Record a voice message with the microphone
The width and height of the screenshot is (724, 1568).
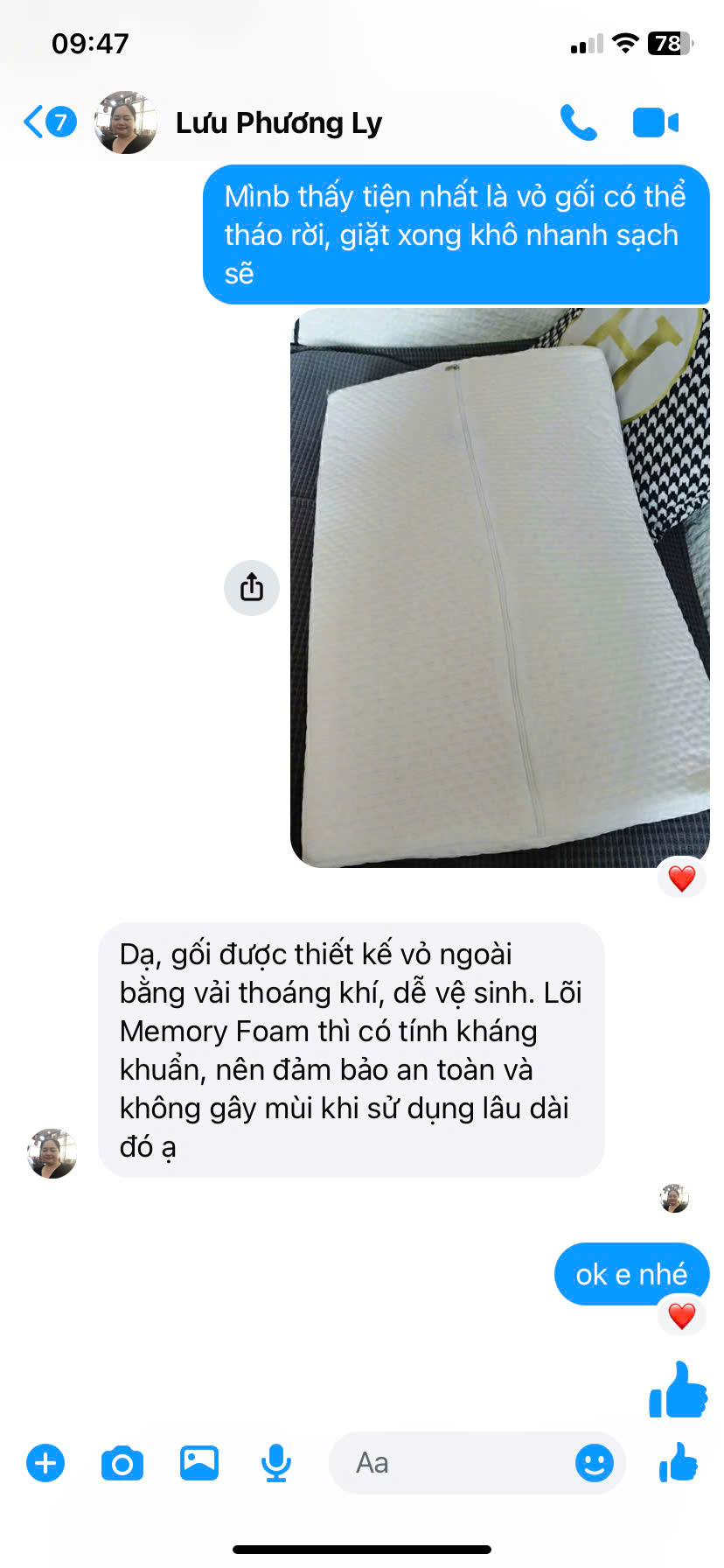pyautogui.click(x=276, y=1463)
